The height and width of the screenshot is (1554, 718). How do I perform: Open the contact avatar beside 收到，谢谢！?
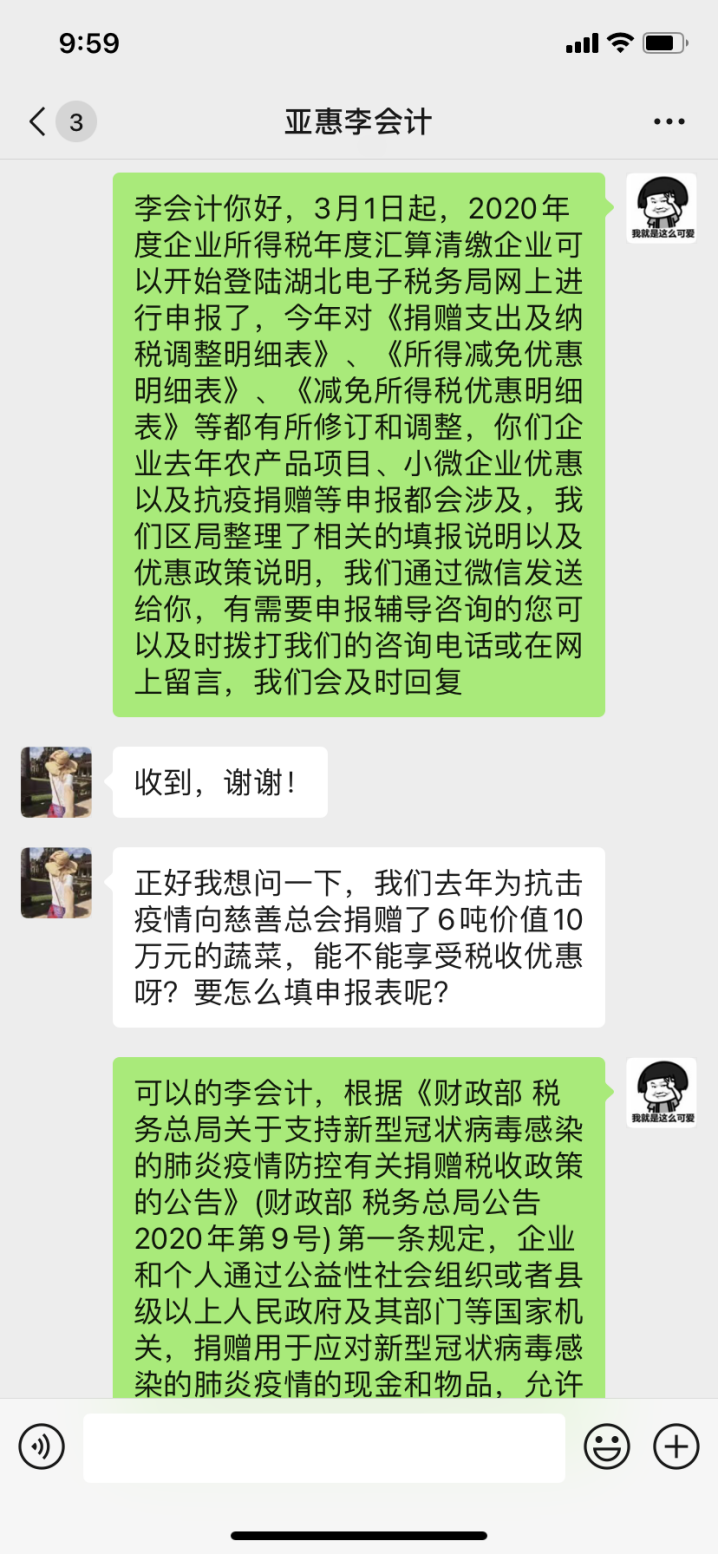(56, 782)
